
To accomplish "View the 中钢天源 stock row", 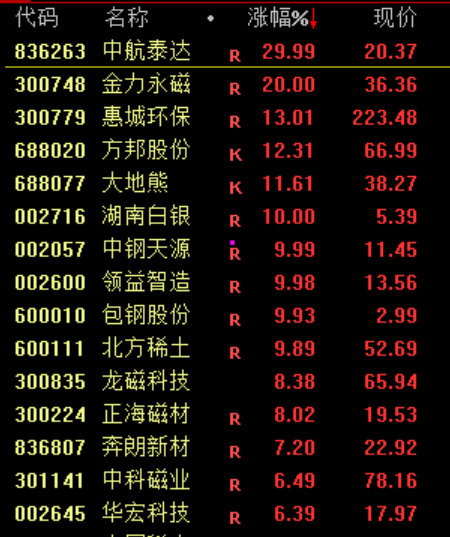I will point(225,249).
